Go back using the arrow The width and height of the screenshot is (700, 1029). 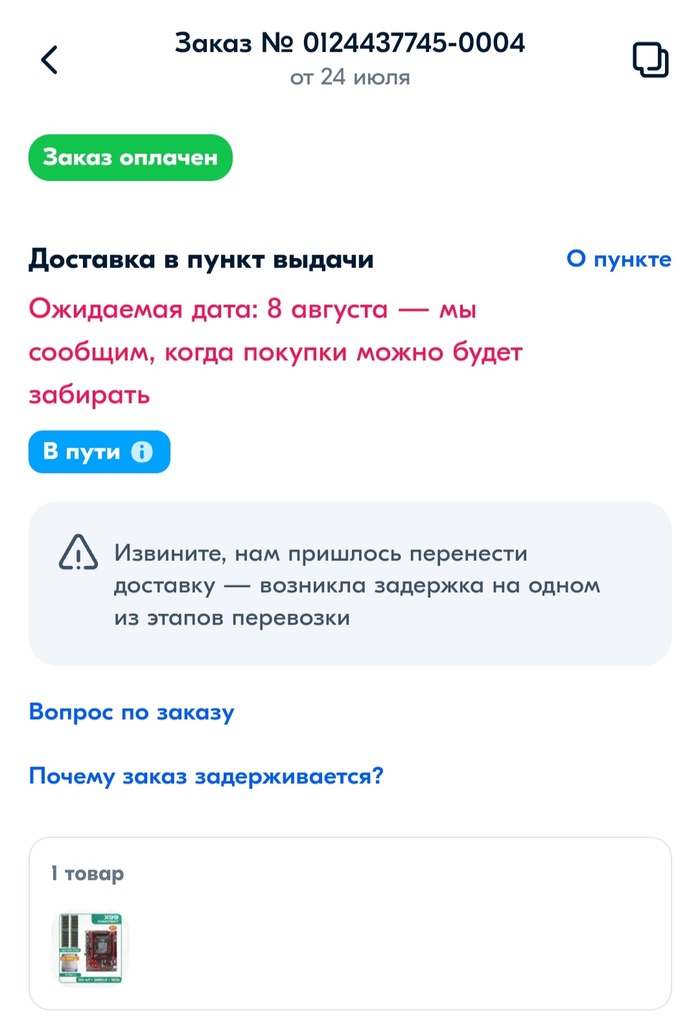point(49,60)
